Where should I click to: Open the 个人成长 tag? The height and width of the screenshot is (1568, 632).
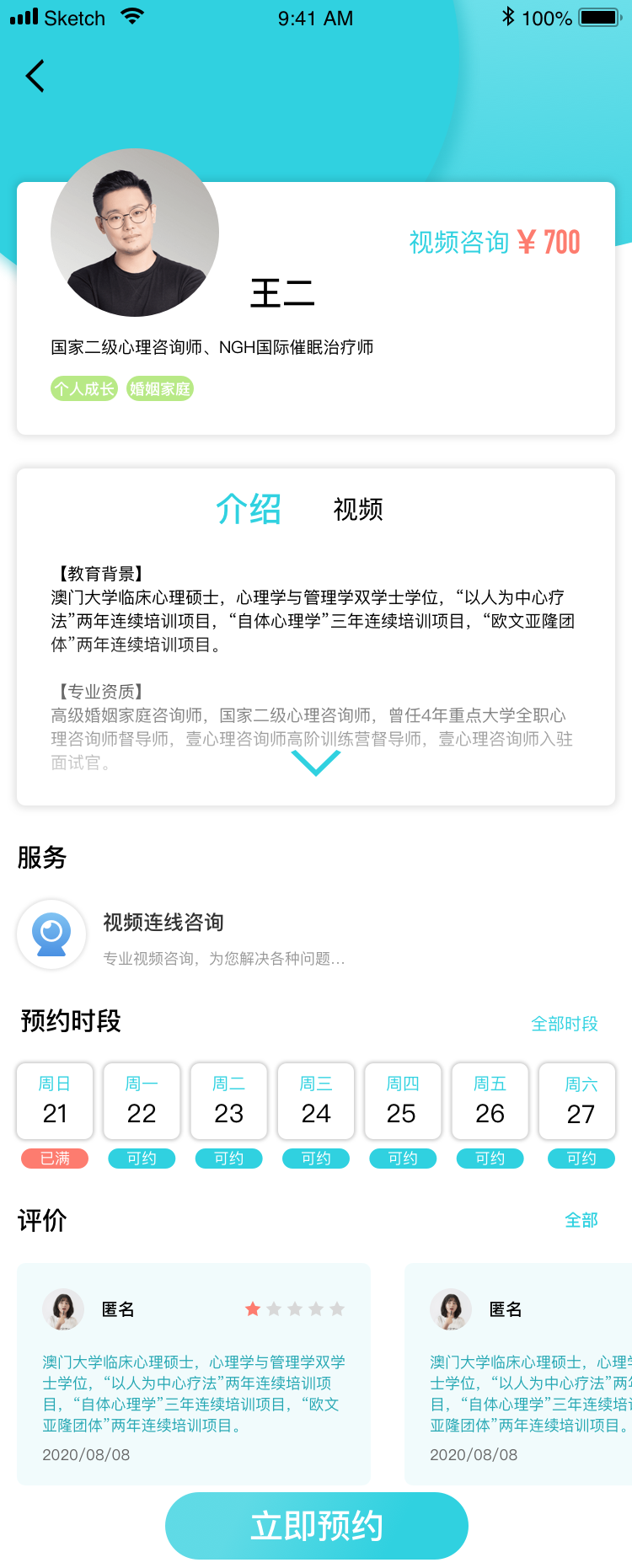click(83, 389)
